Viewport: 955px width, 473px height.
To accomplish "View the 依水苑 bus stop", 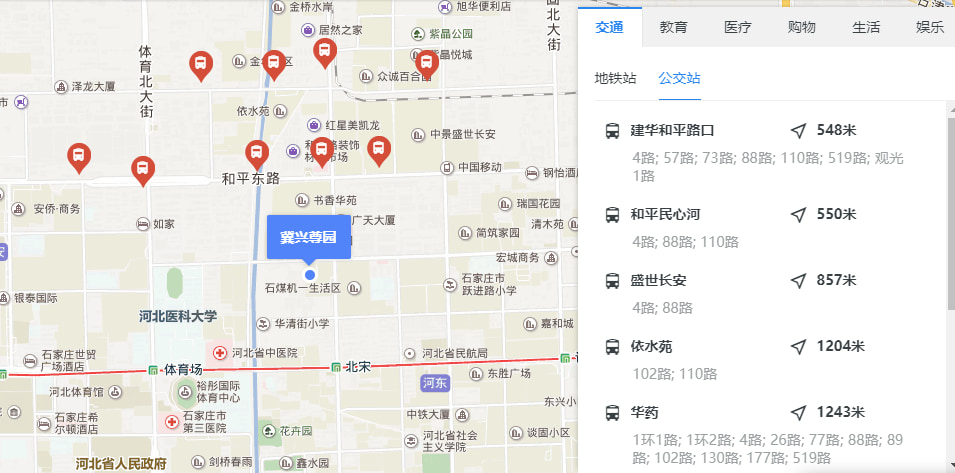I will pos(651,346).
